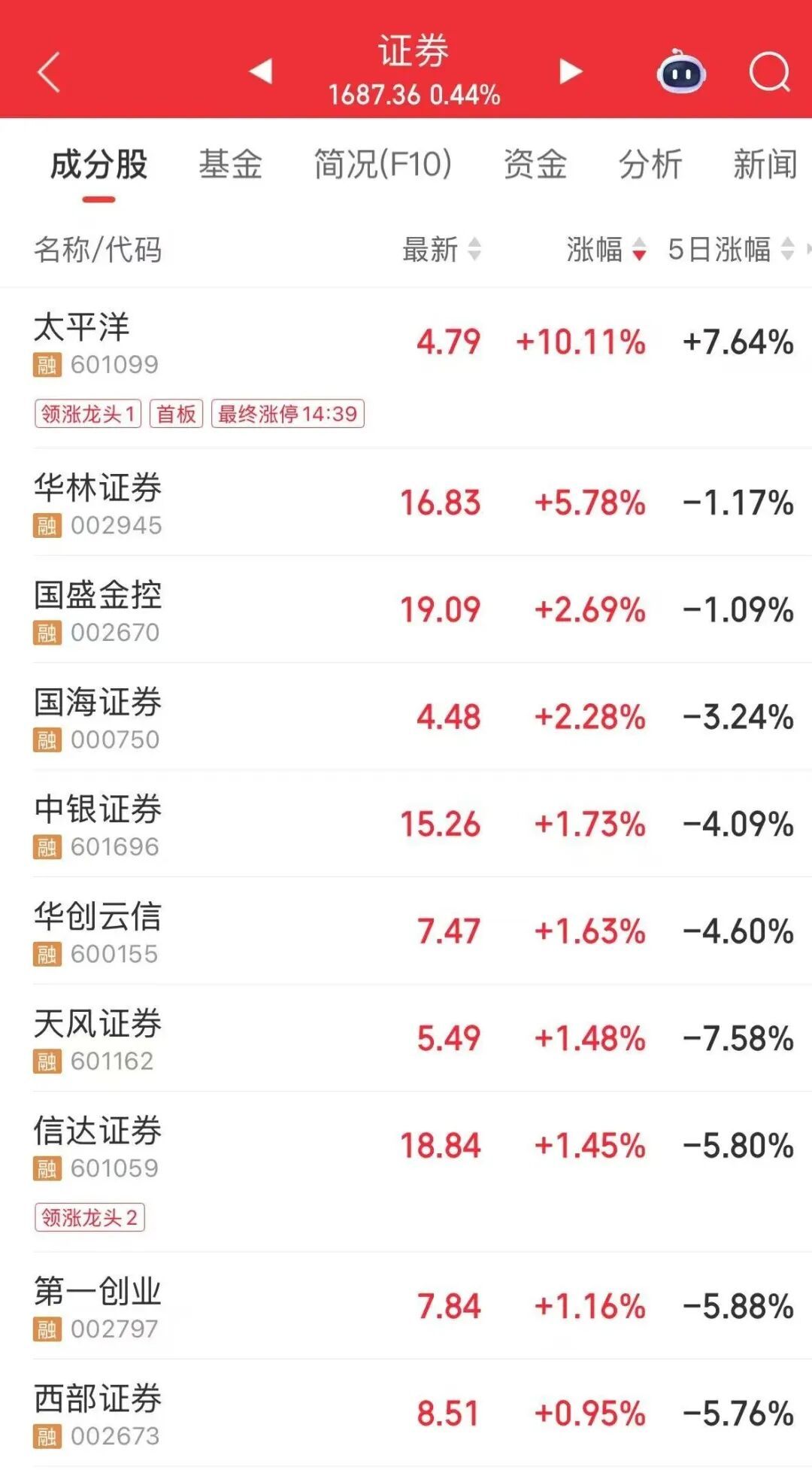This screenshot has width=812, height=1470.
Task: Open the 太平洋 601099 stock row
Action: pos(406,368)
